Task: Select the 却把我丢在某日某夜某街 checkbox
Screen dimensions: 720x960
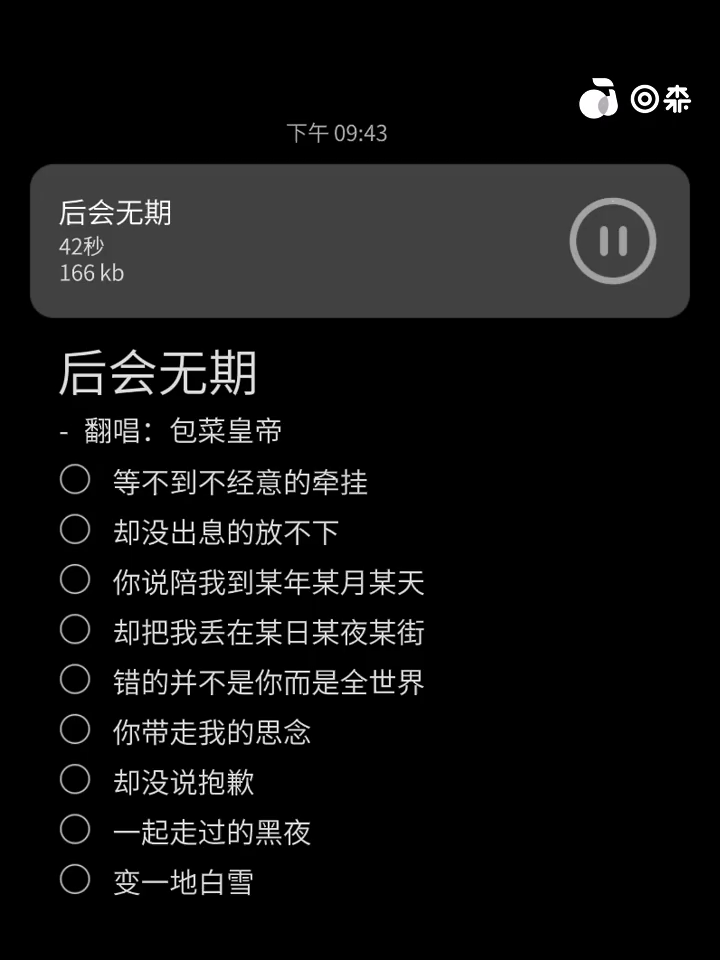Action: point(75,630)
